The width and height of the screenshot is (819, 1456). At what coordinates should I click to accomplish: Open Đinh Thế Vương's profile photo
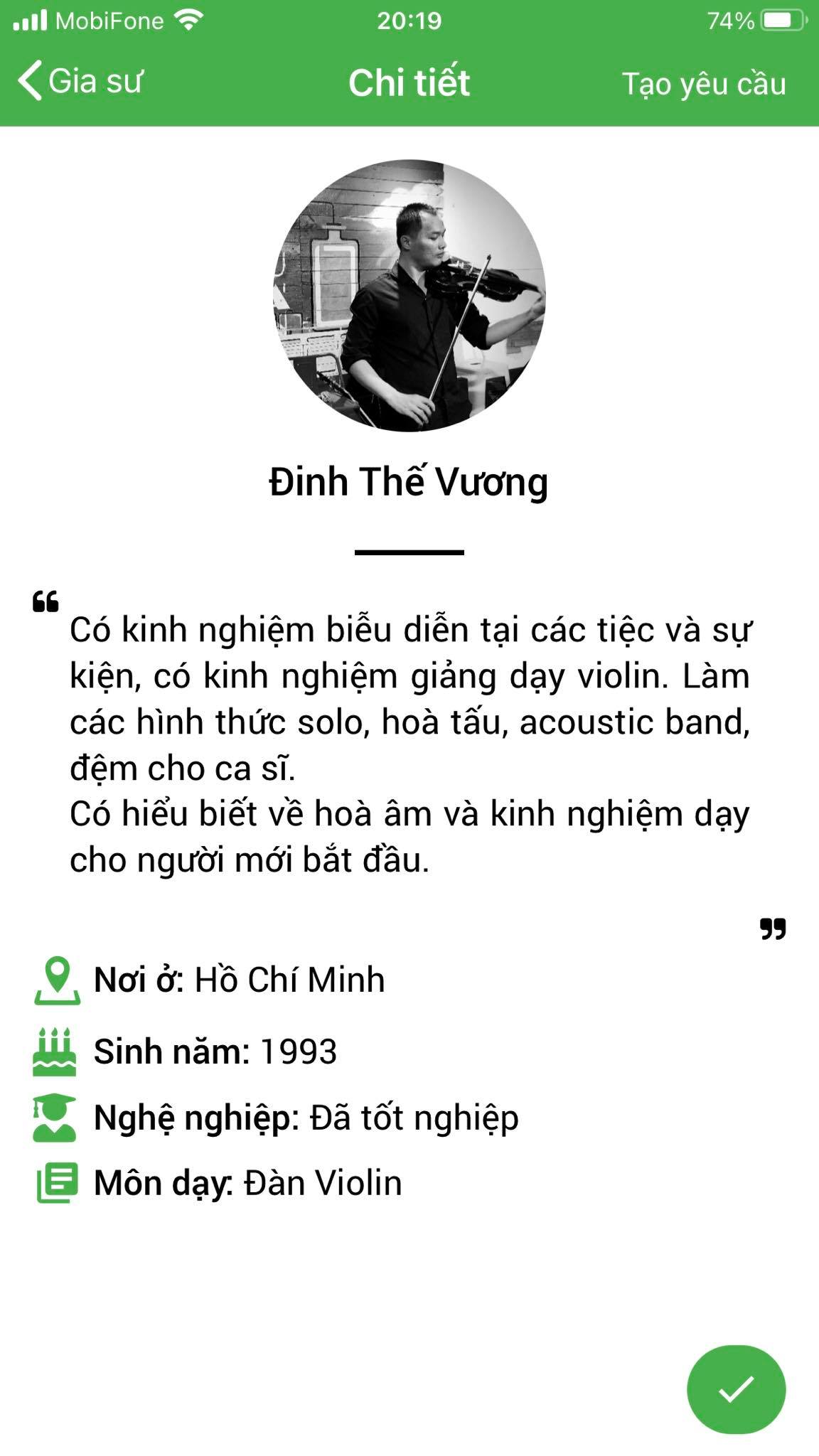coord(409,296)
